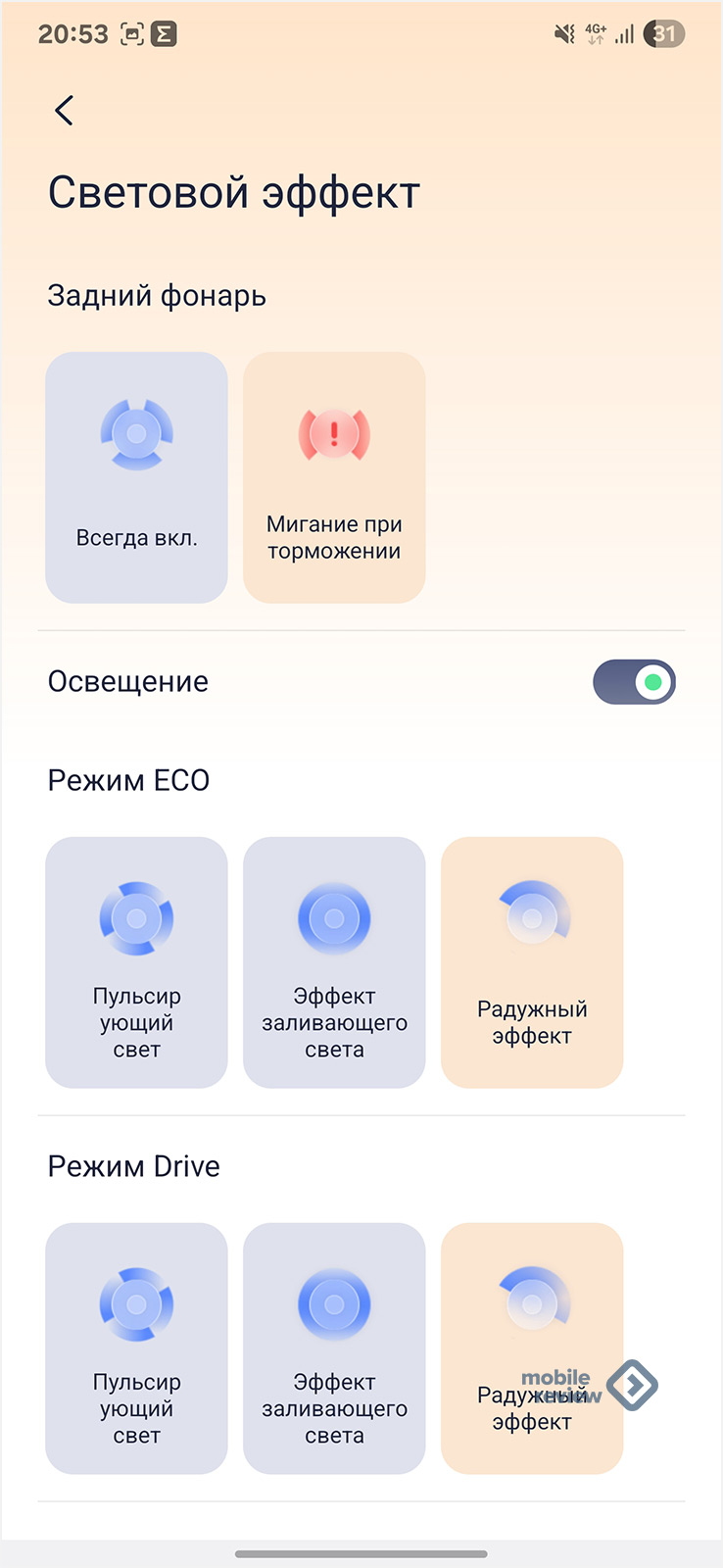Choose 'Радужный эффект' for Режим Drive
This screenshot has height=1568, width=723.
coord(532,1347)
